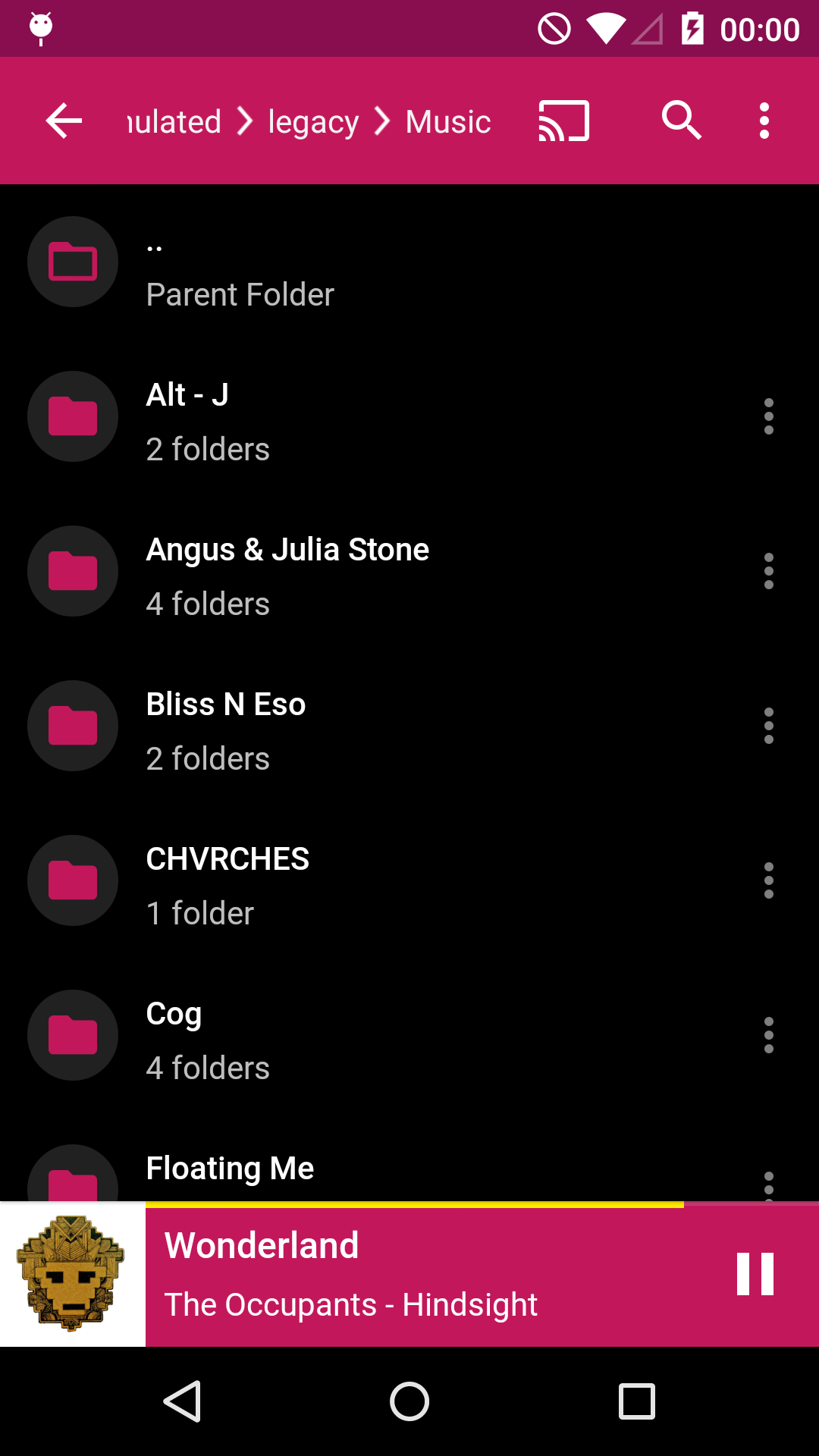Open options menu for Angus & Julia Stone

pos(768,571)
